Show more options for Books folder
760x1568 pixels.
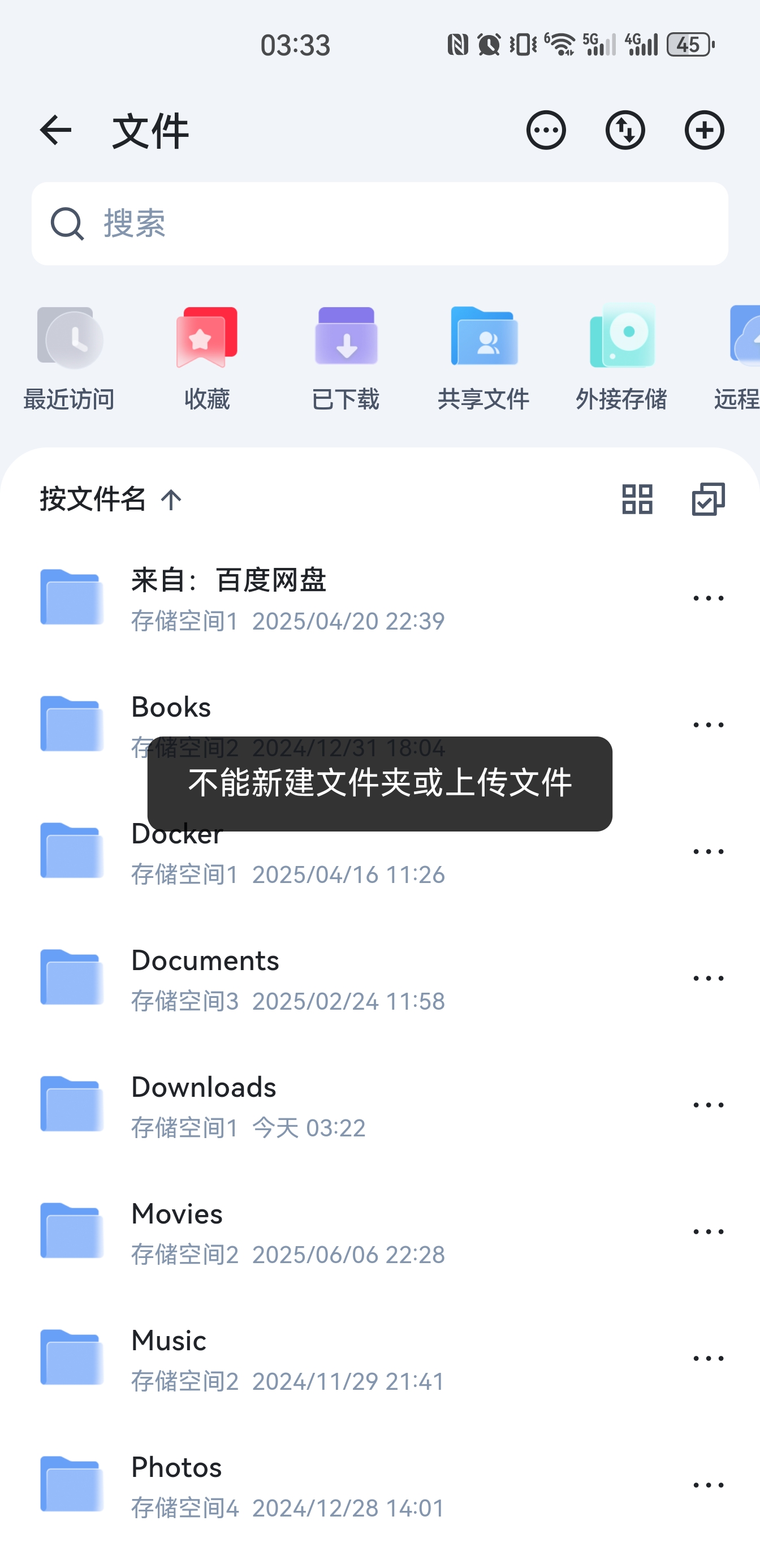pos(707,725)
